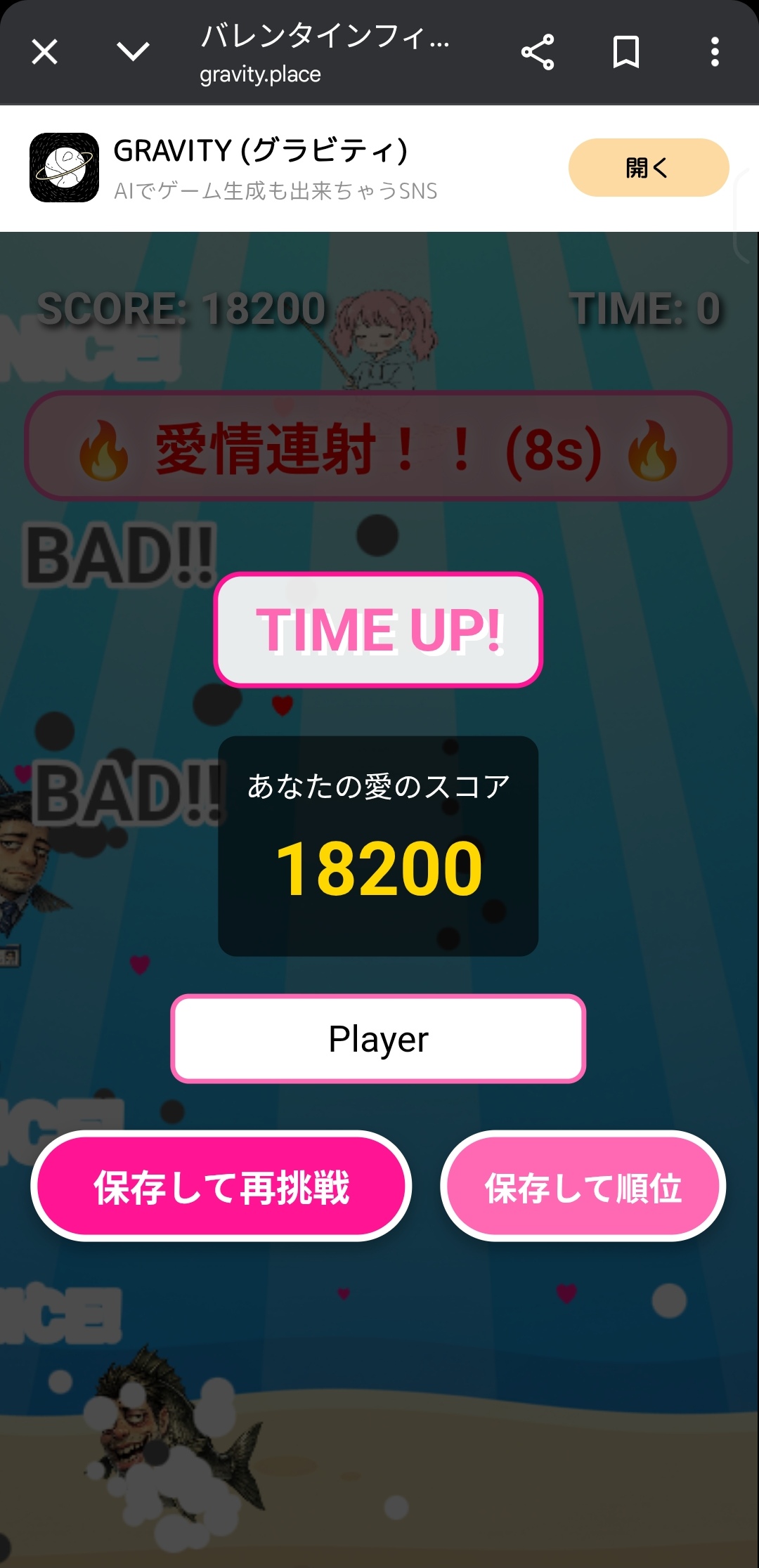Edit the Player name field
Viewport: 759px width, 1568px height.
(378, 1039)
